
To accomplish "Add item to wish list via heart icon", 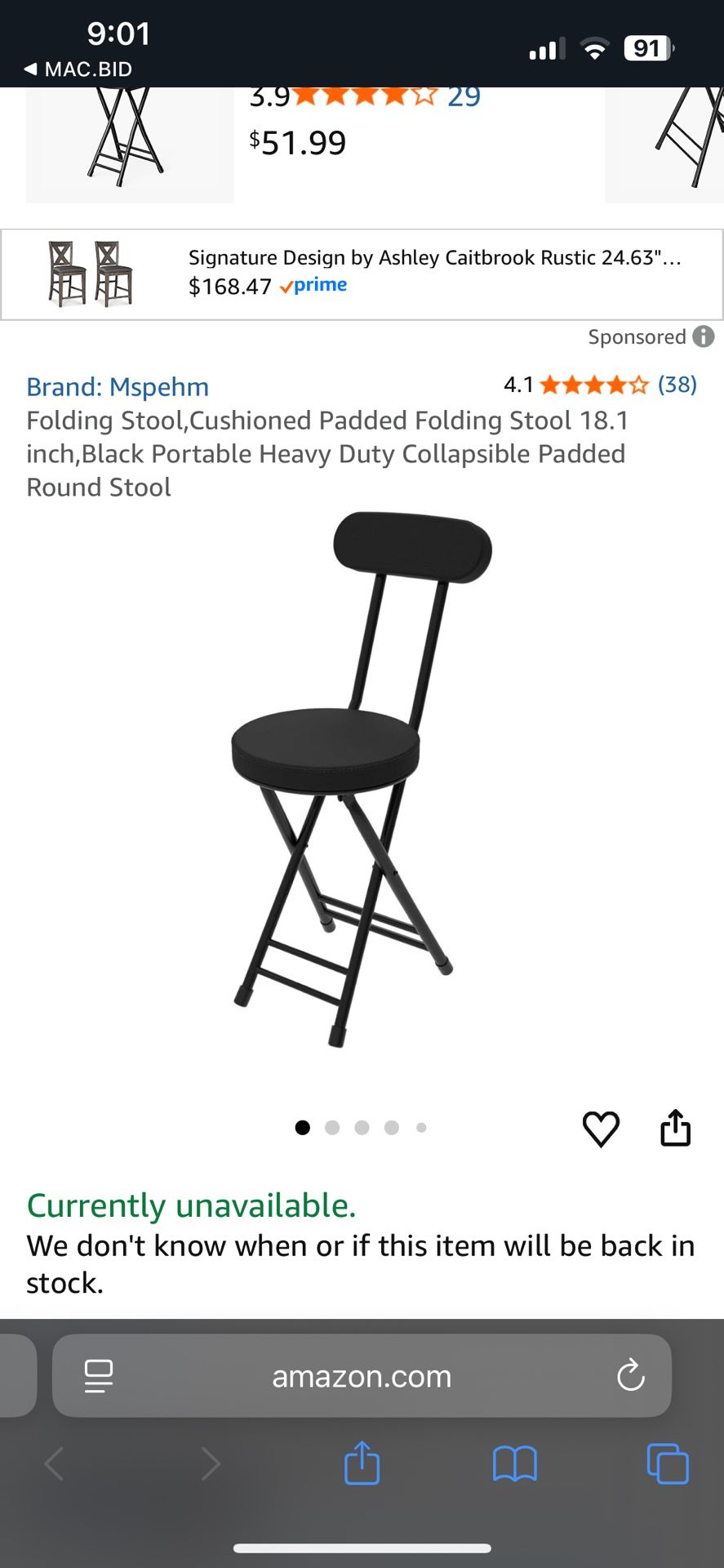I will pos(602,1129).
